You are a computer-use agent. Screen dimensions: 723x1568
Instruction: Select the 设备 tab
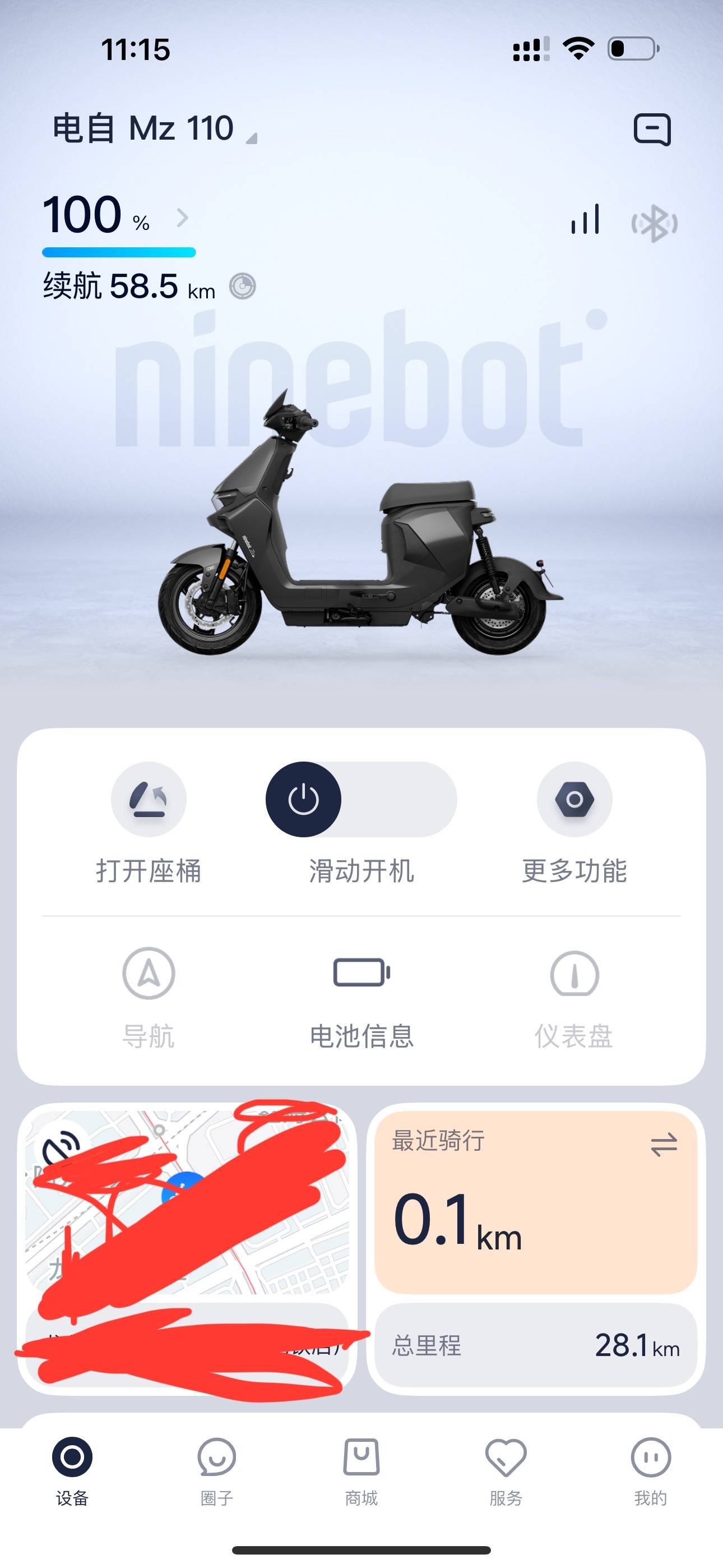pyautogui.click(x=72, y=1468)
